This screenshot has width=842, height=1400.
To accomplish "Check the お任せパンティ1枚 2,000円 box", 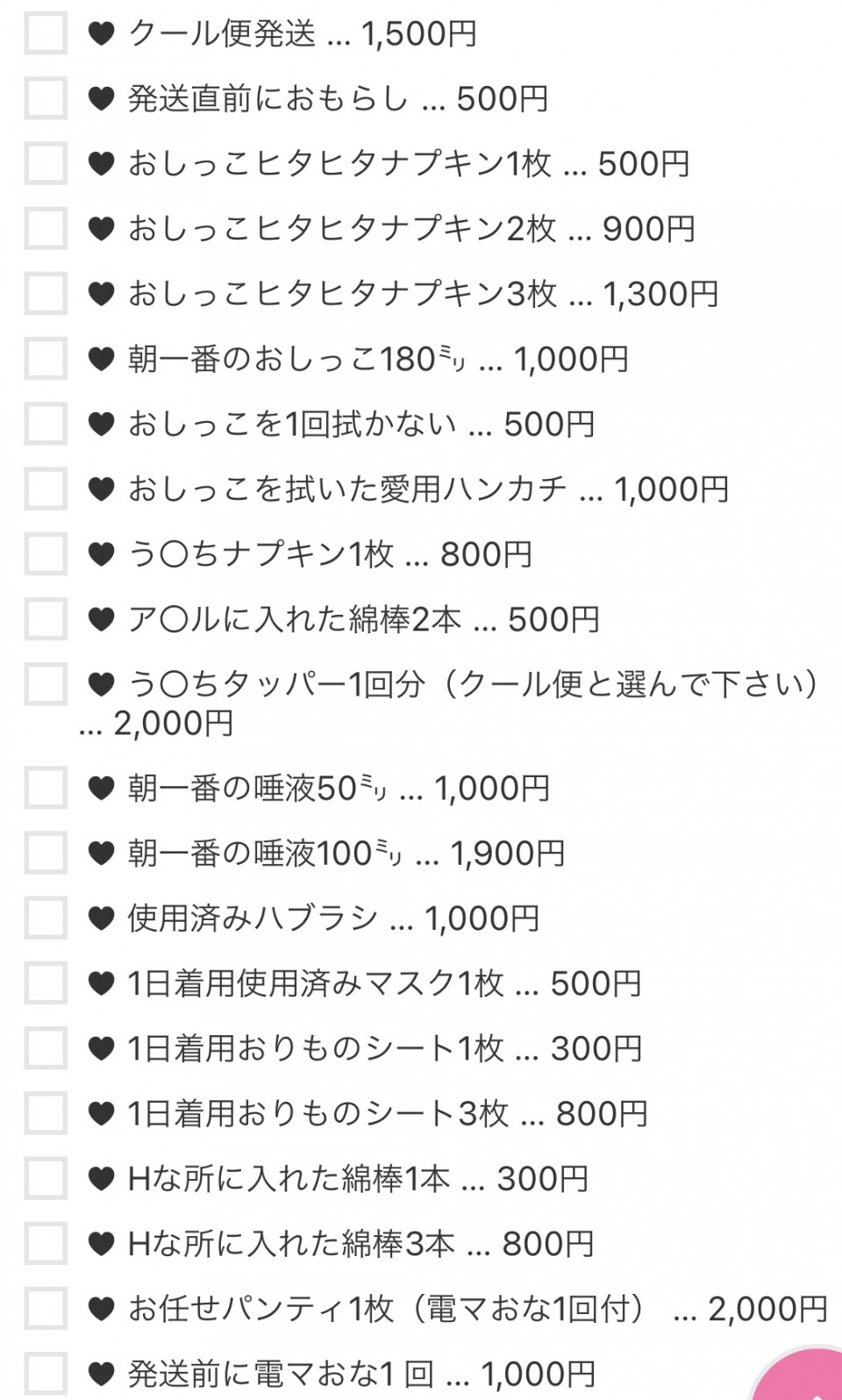I will (x=46, y=1309).
